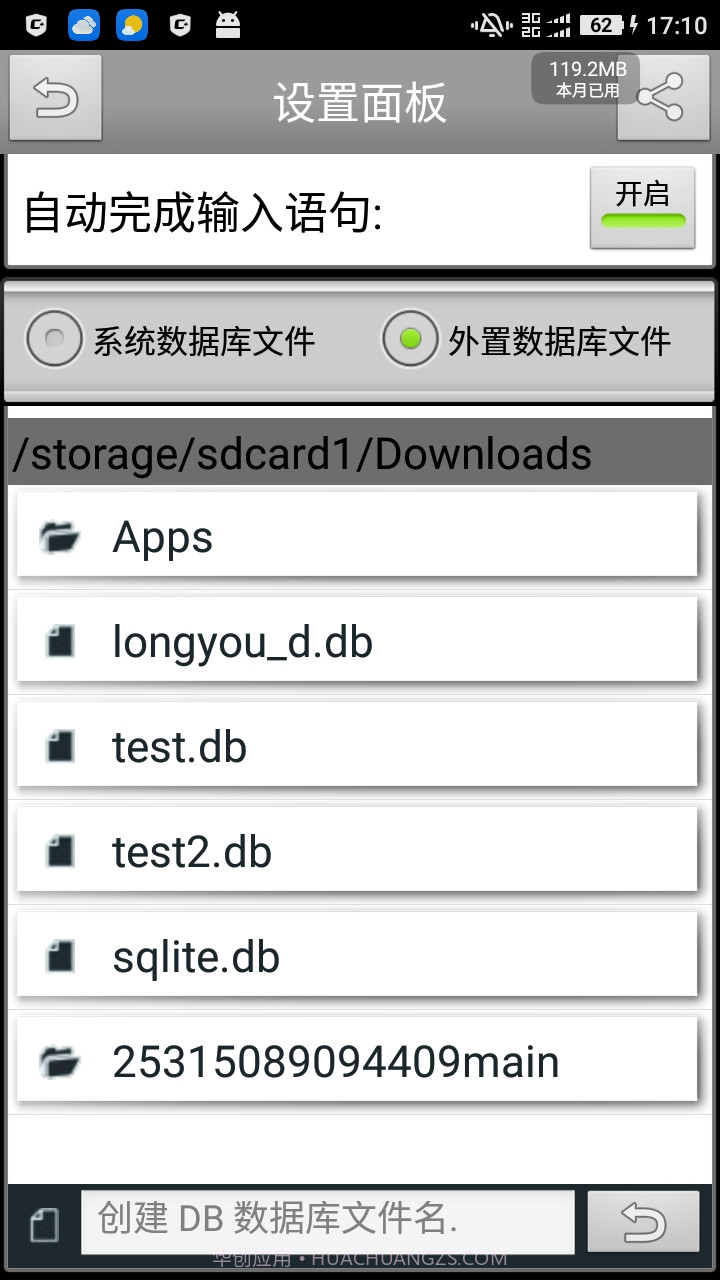The image size is (720, 1280).
Task: Open the Apps folder icon
Action: [60, 536]
